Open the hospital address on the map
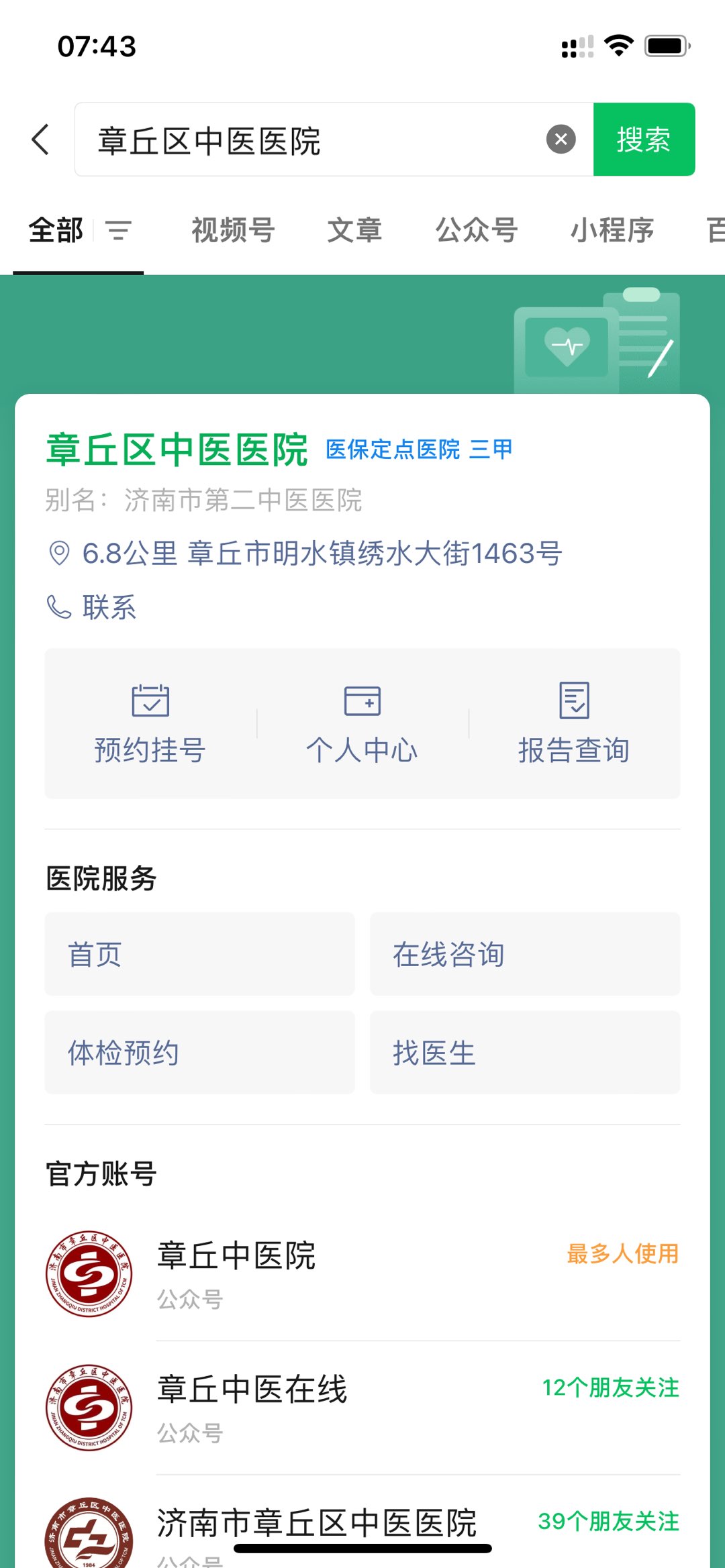This screenshot has height=1568, width=725. point(321,554)
